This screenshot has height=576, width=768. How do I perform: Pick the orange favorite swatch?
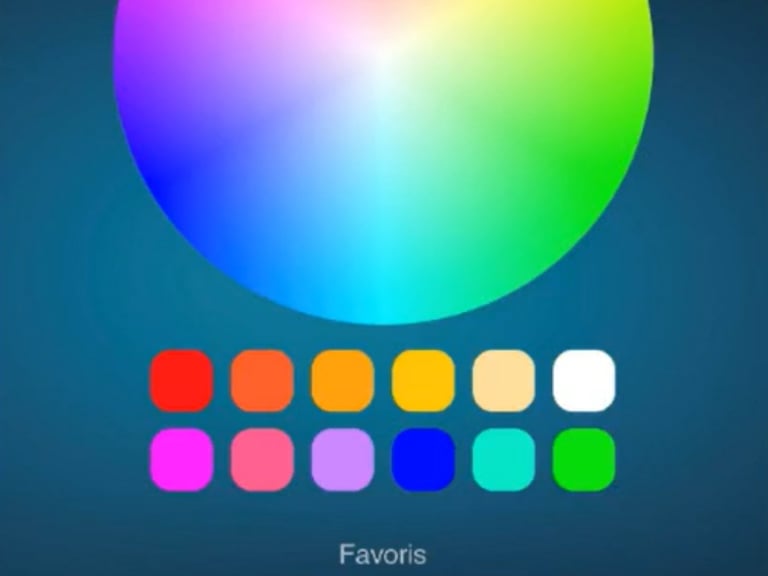342,381
